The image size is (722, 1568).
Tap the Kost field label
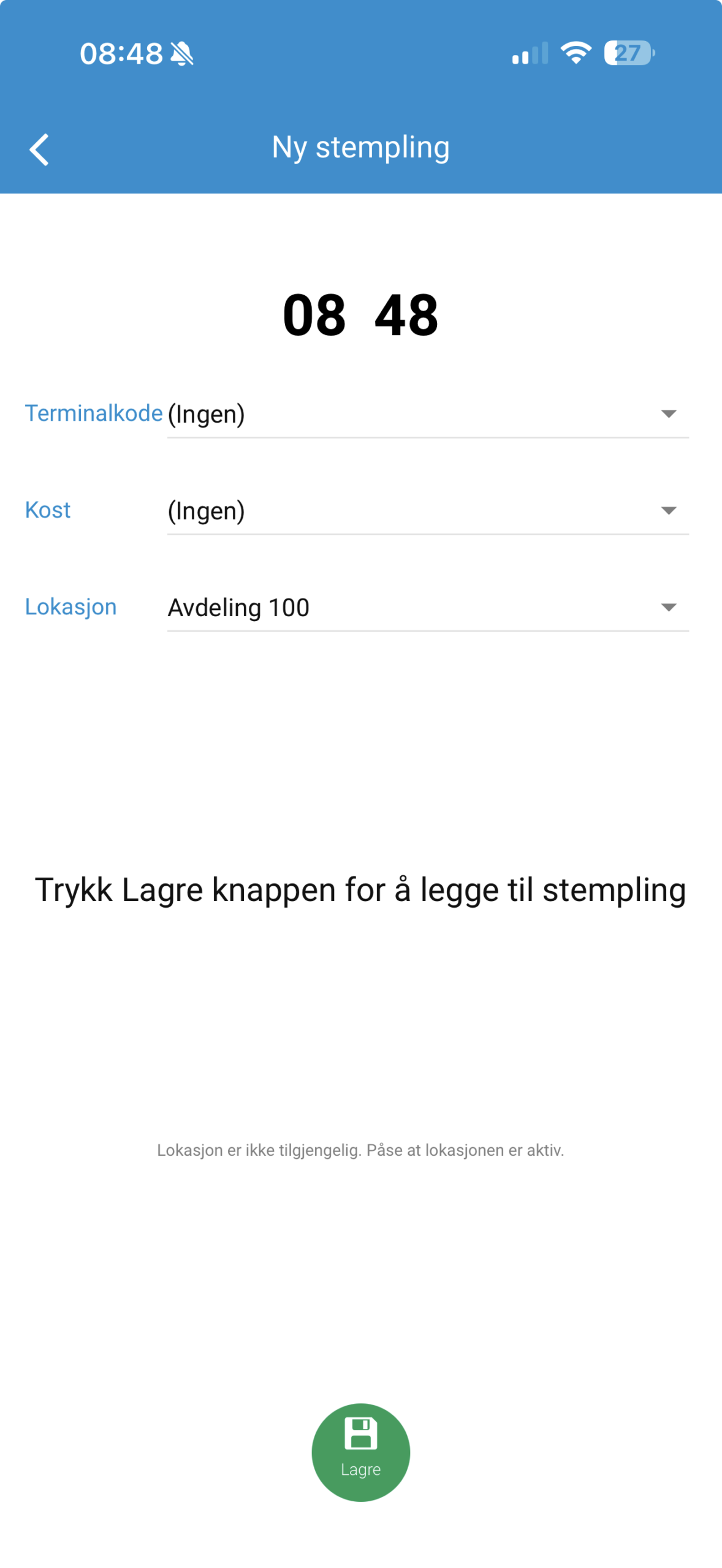[x=47, y=510]
